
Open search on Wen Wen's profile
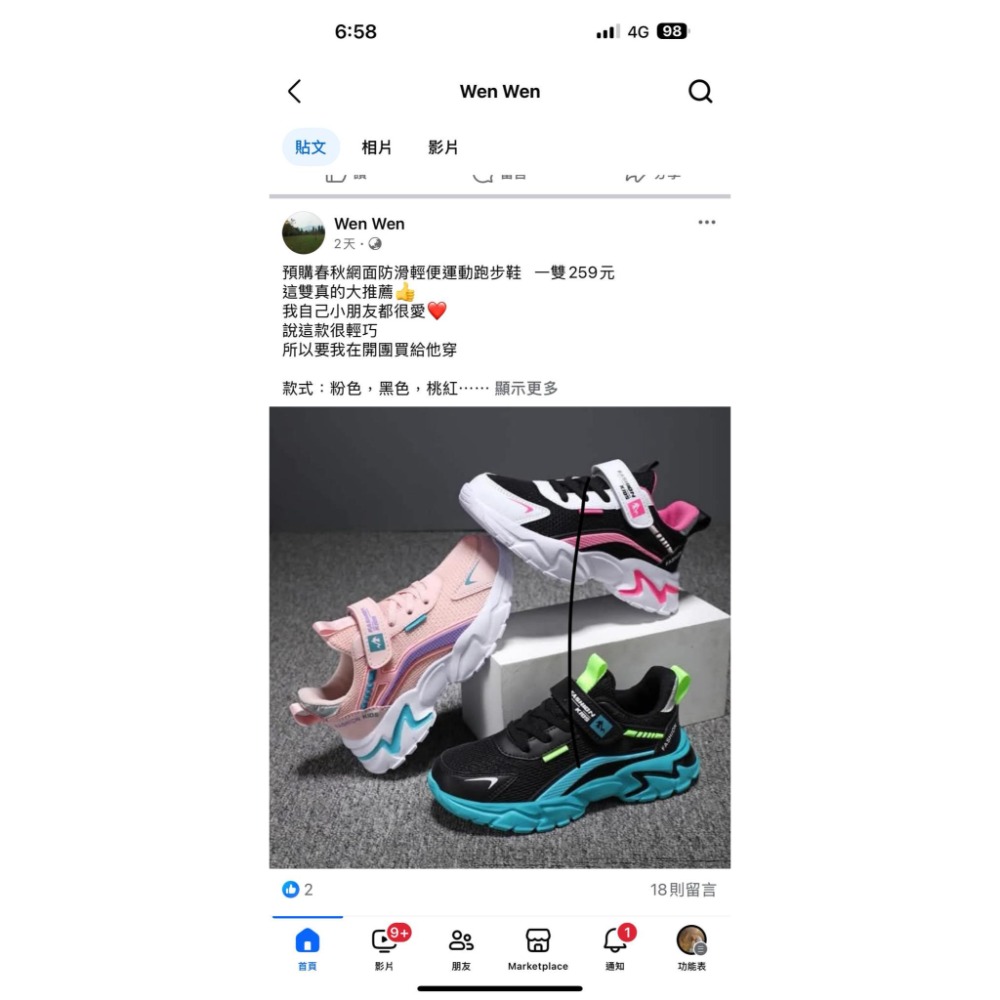(700, 92)
